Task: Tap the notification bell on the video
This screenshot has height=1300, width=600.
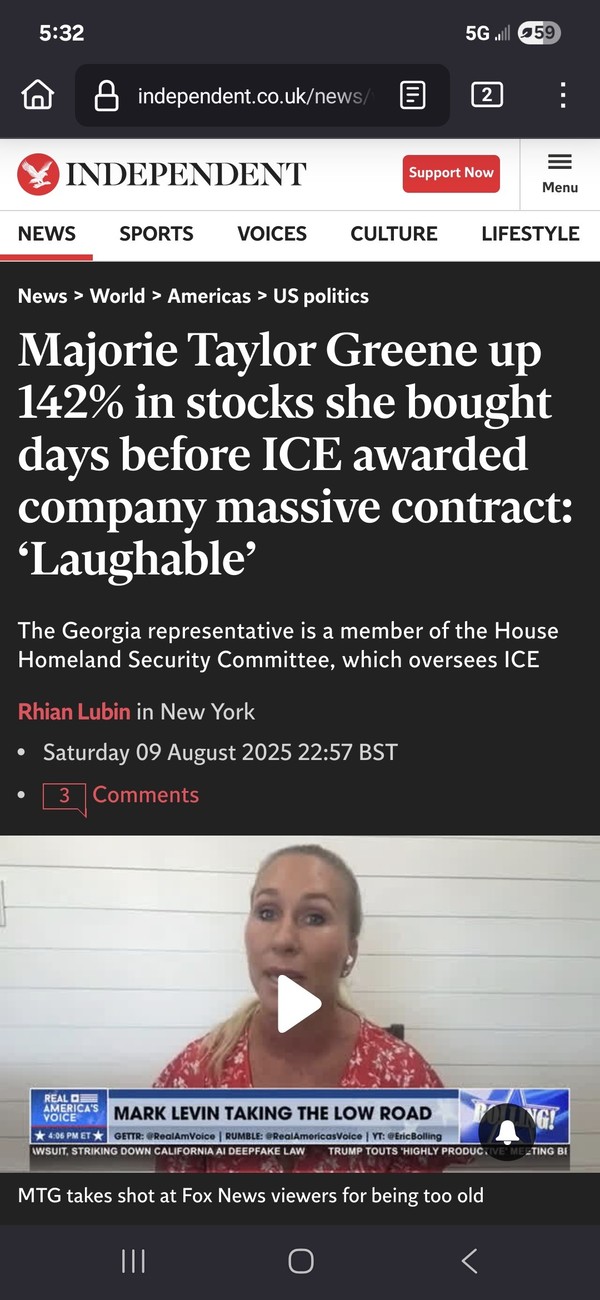Action: click(508, 1132)
